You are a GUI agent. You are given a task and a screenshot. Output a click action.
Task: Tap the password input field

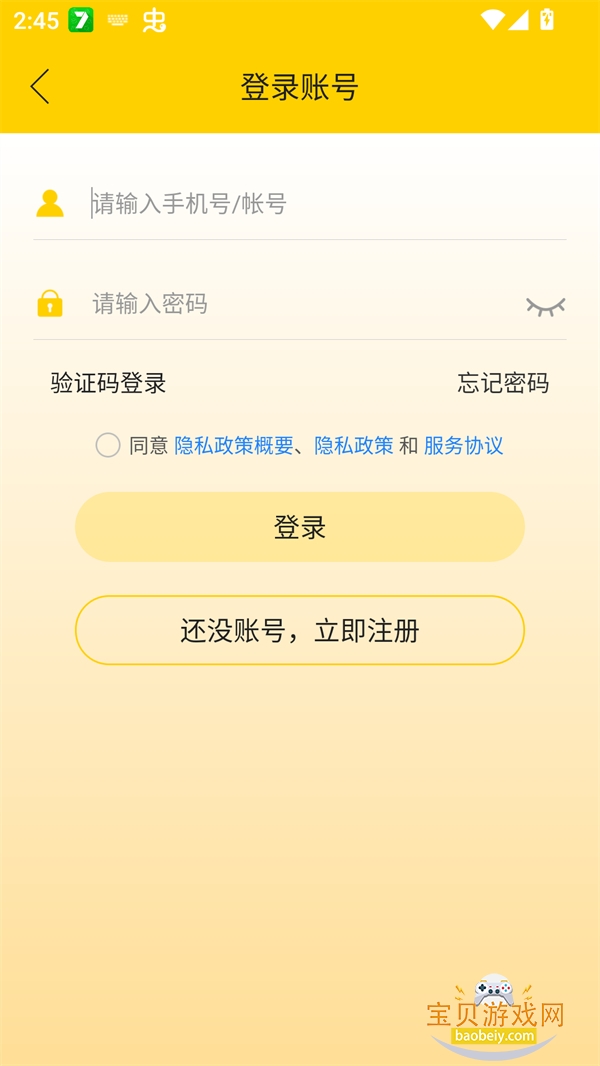pos(300,304)
